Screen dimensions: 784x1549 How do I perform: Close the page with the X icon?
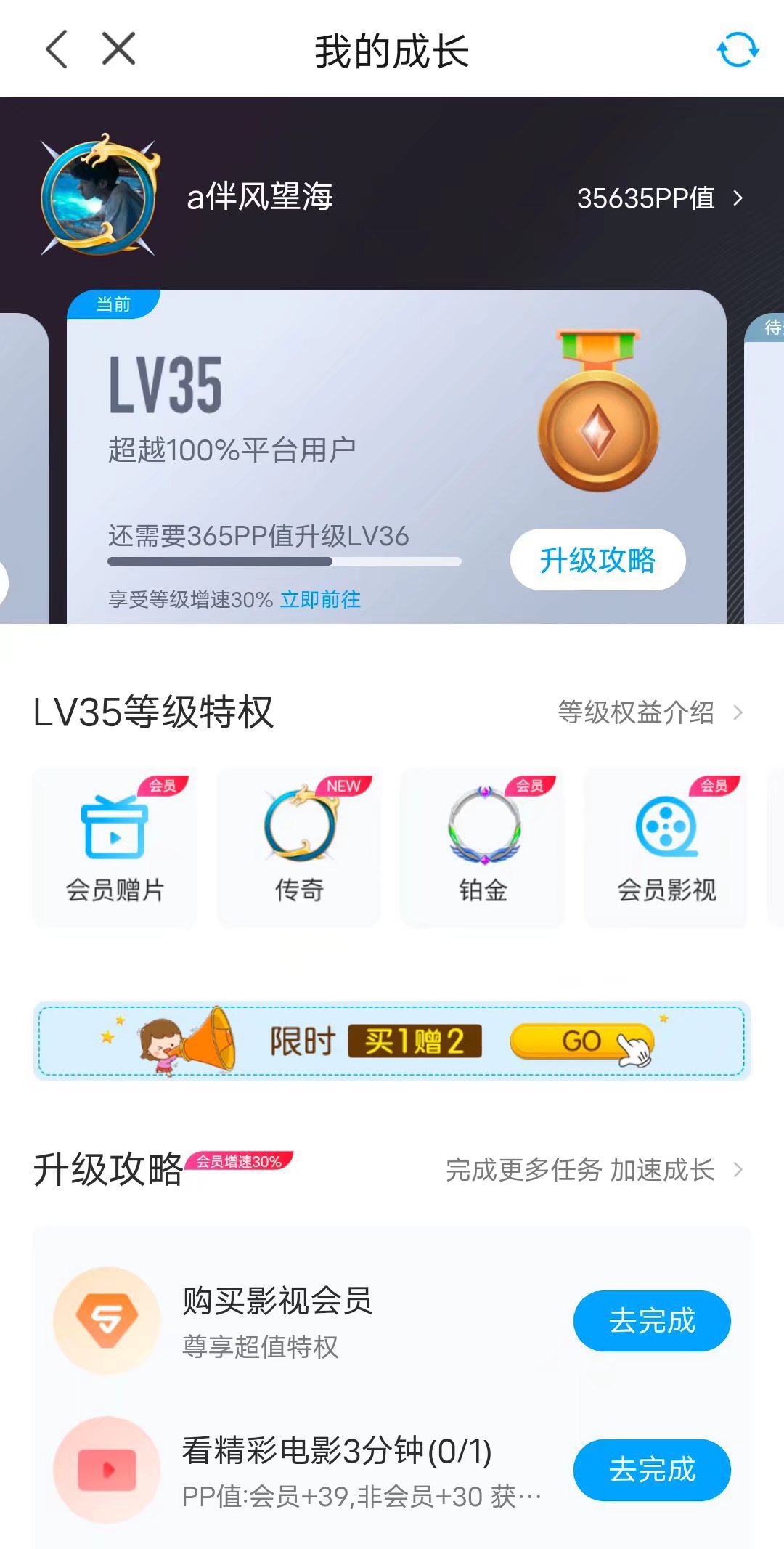(119, 49)
